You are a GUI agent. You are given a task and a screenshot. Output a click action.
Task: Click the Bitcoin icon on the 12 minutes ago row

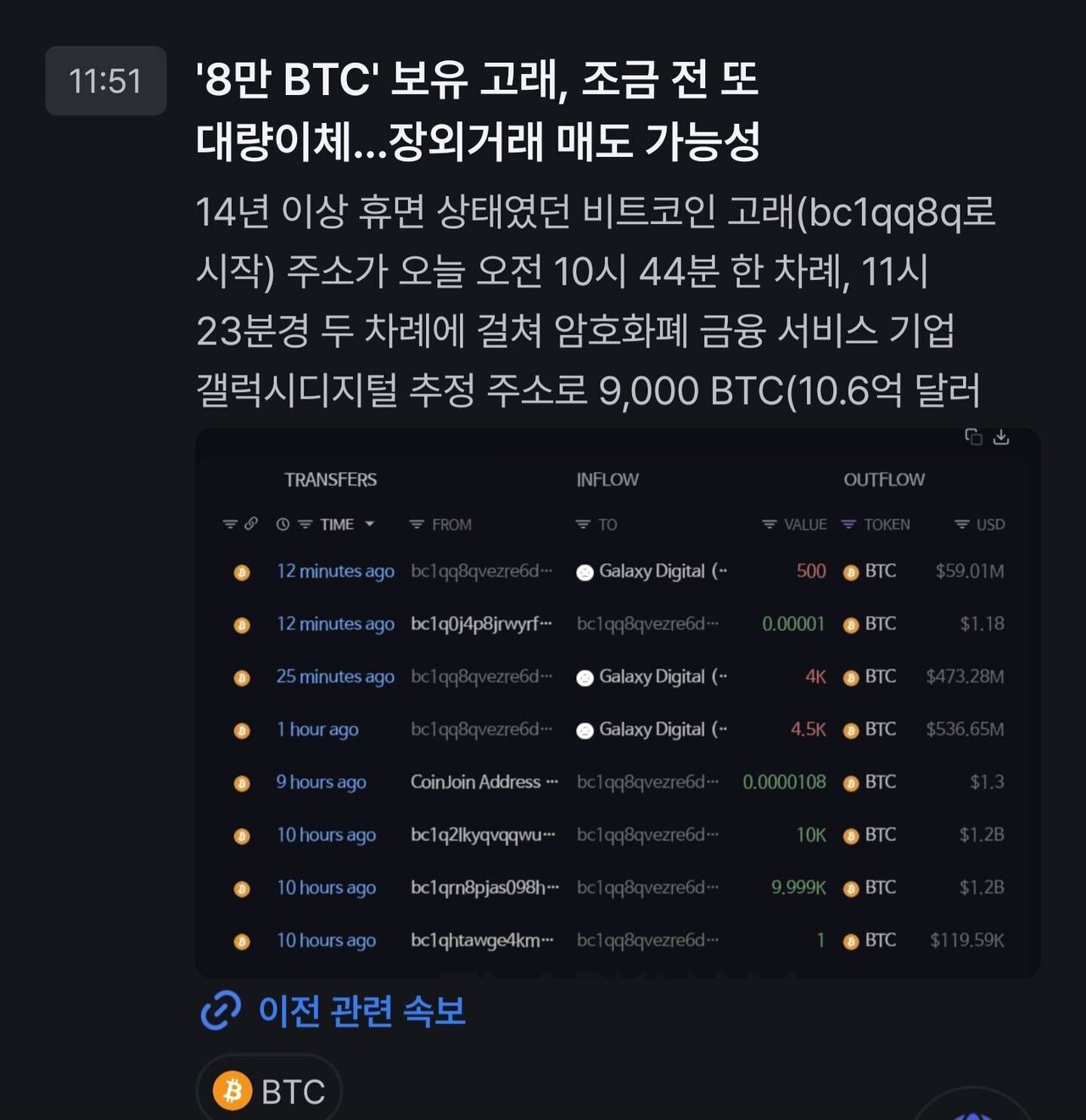243,572
